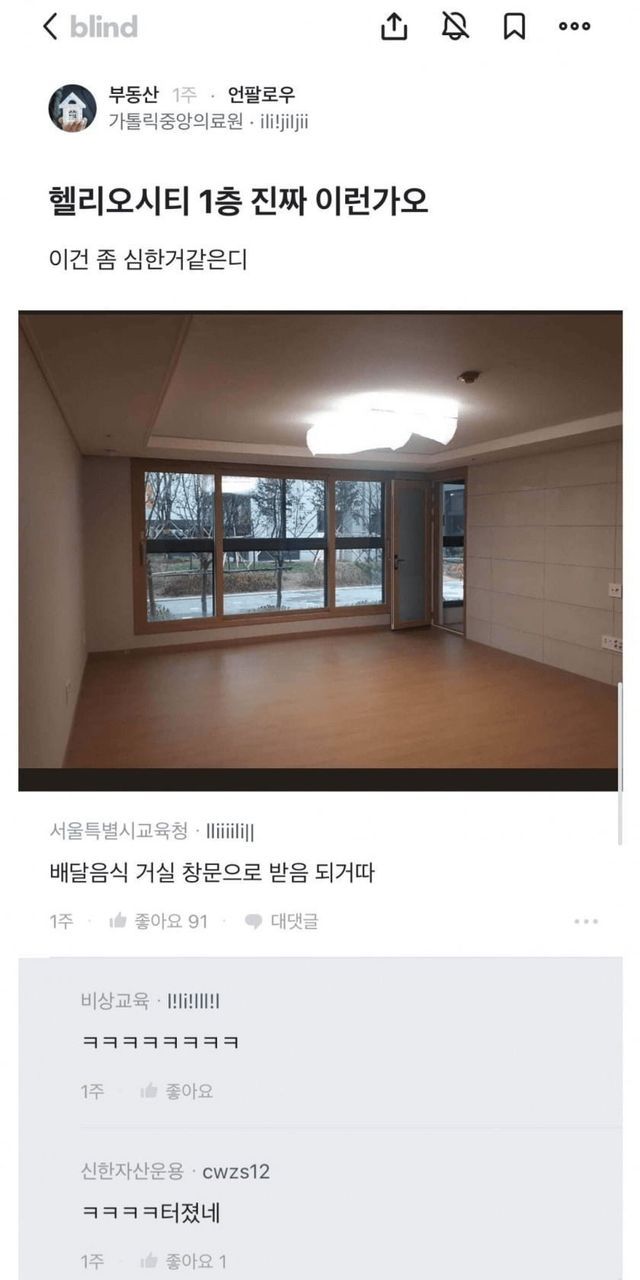Like the 서울특별시교육청 comment with 91 likes

click(159, 921)
